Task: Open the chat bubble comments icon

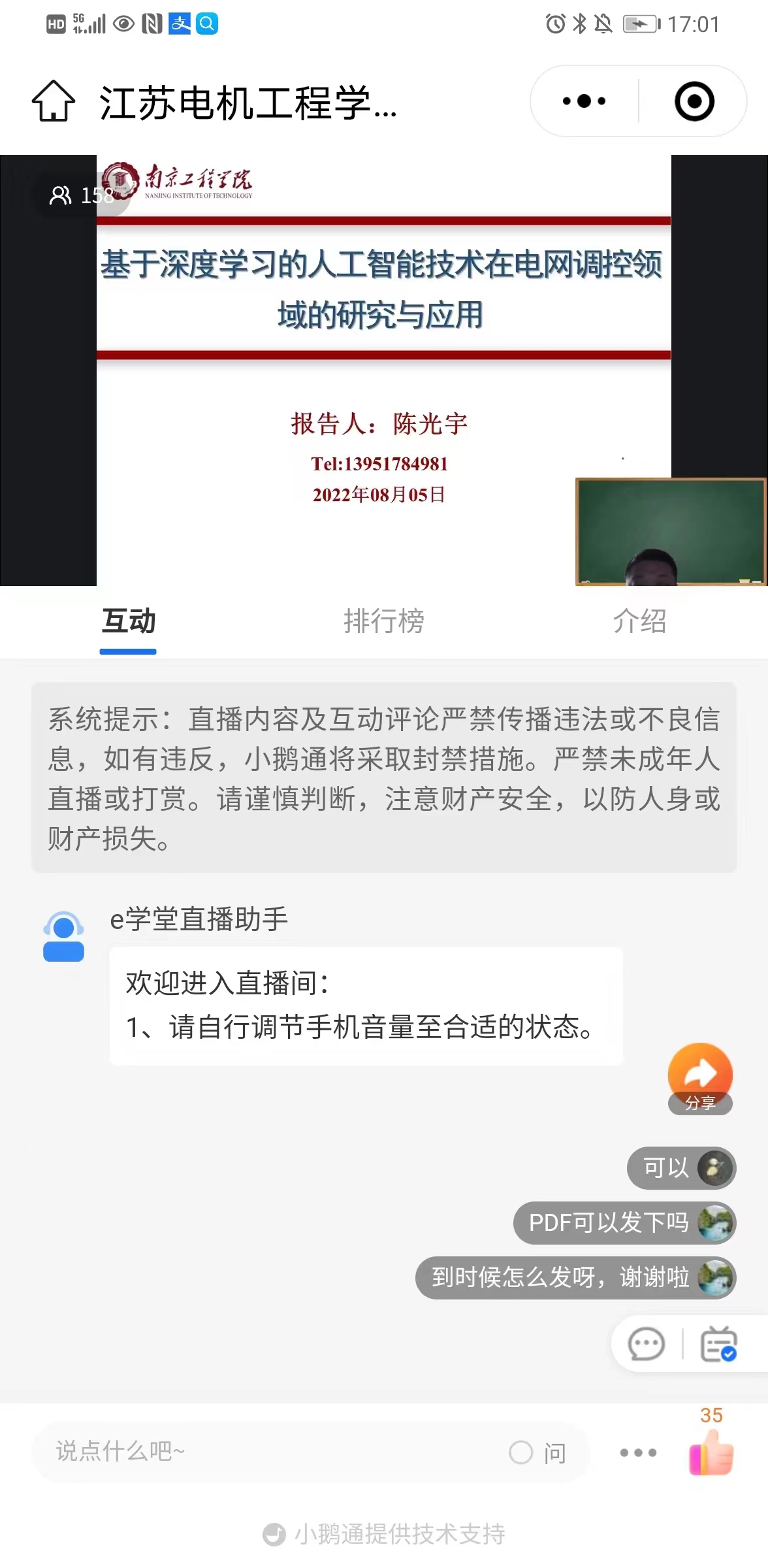Action: [646, 1345]
